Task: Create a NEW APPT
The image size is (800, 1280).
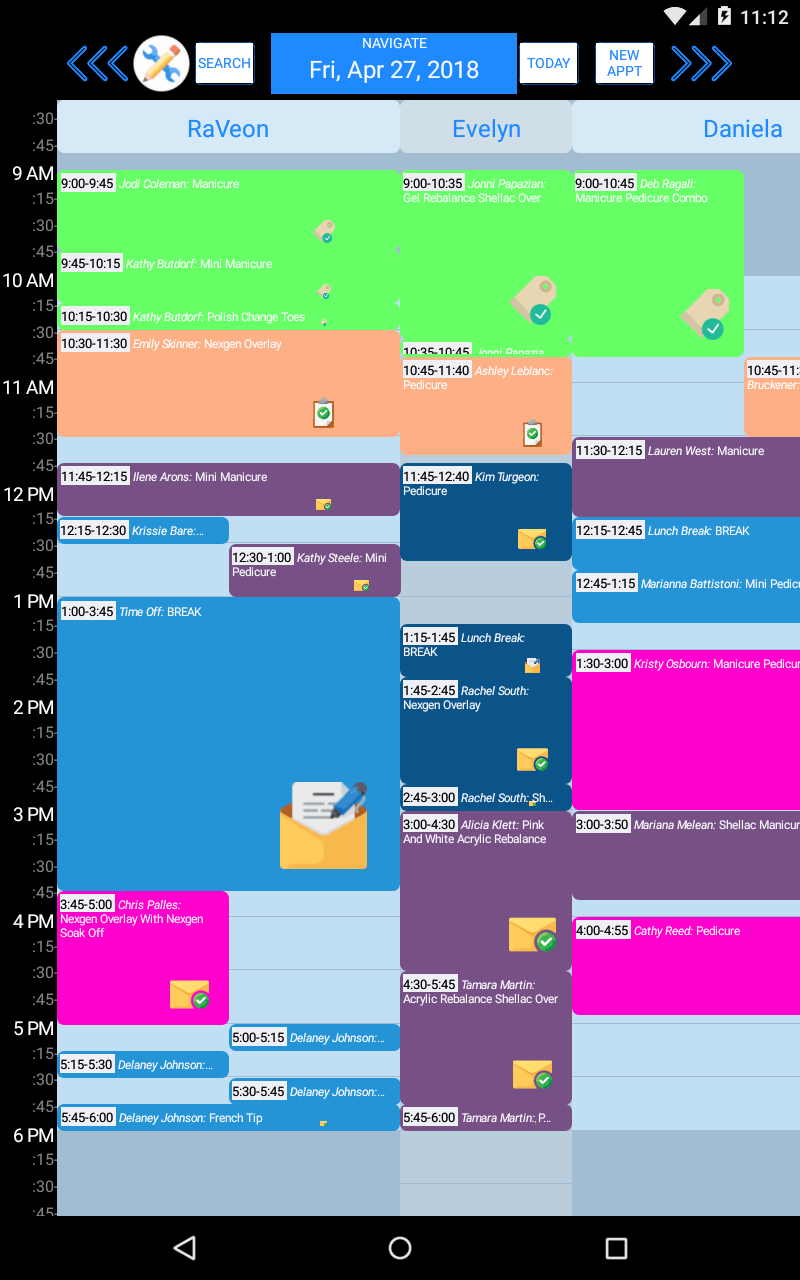Action: (624, 63)
